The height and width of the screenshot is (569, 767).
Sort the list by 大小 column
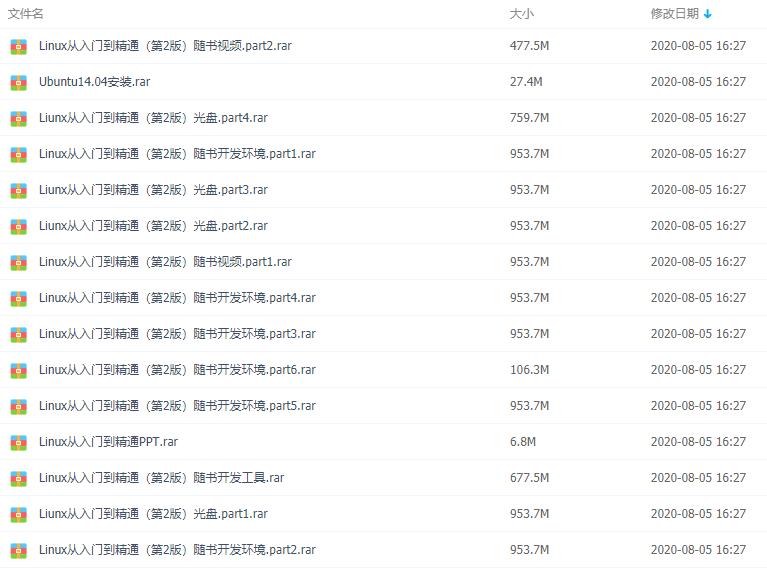[521, 14]
